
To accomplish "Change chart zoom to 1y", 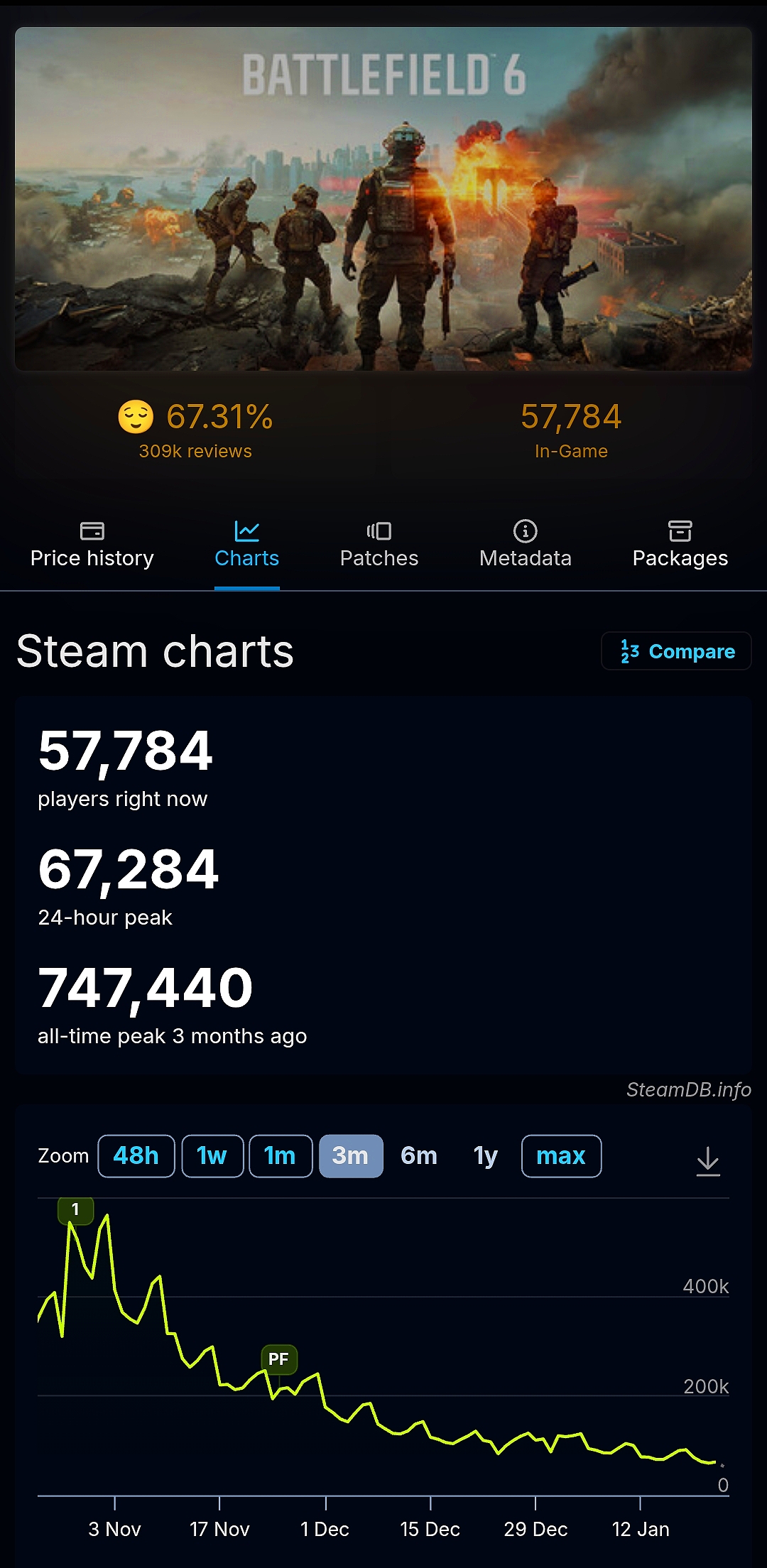I will click(x=486, y=1156).
